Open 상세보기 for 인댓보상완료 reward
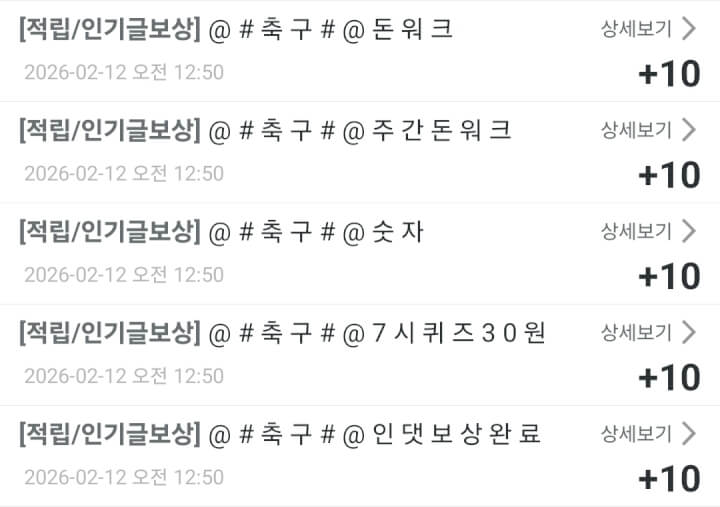 pos(647,433)
